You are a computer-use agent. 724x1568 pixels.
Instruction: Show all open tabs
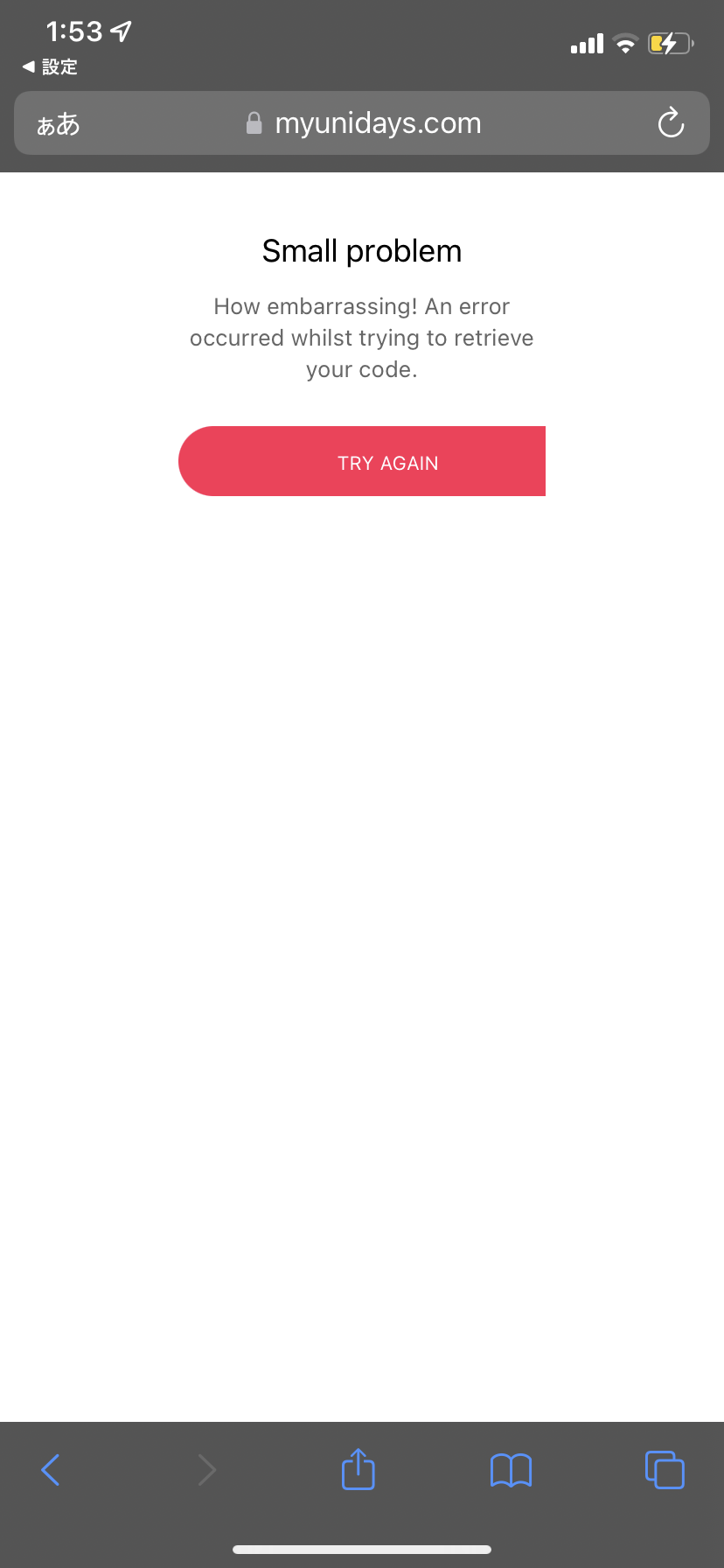[665, 1470]
